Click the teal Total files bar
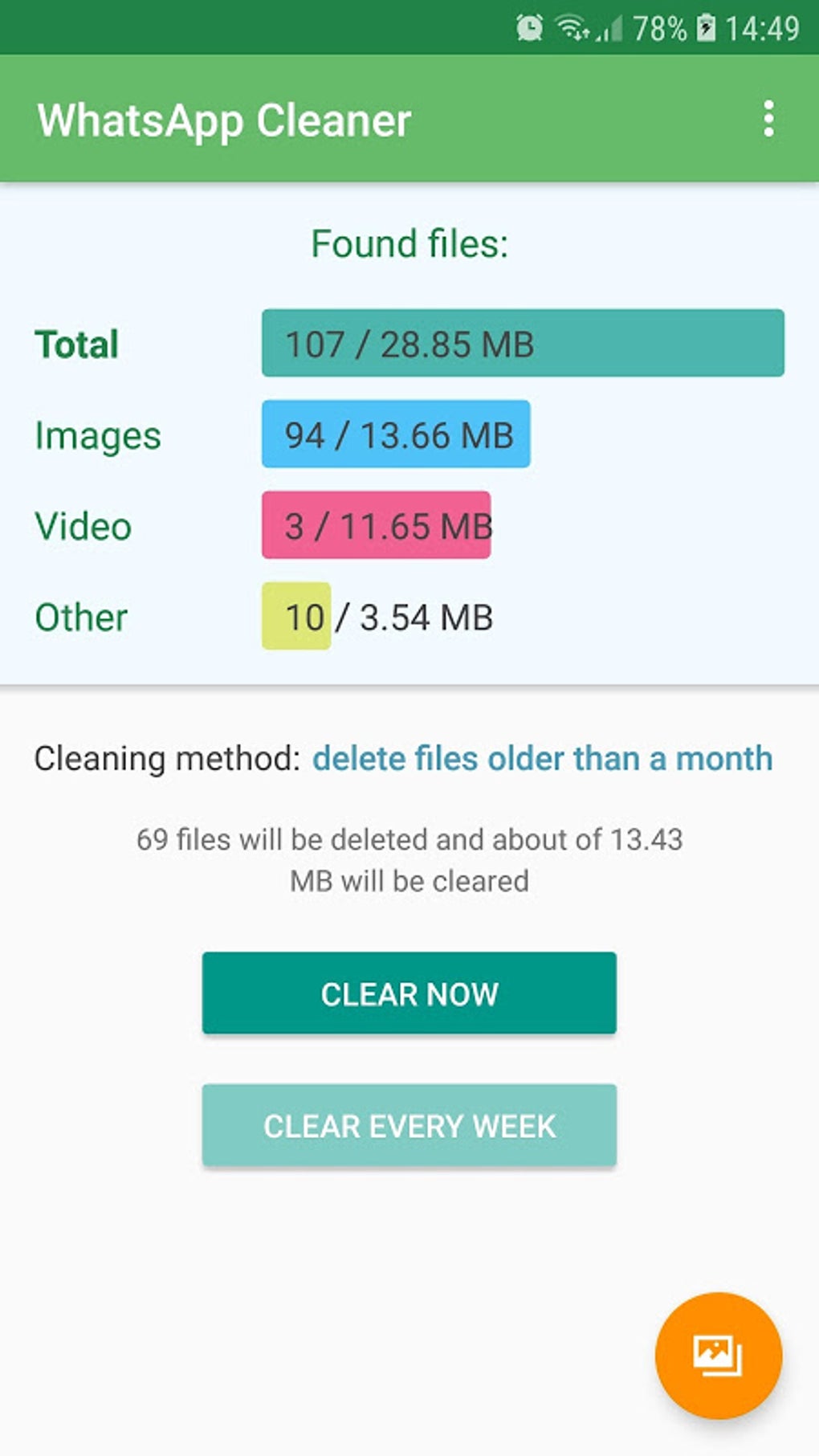 point(522,345)
